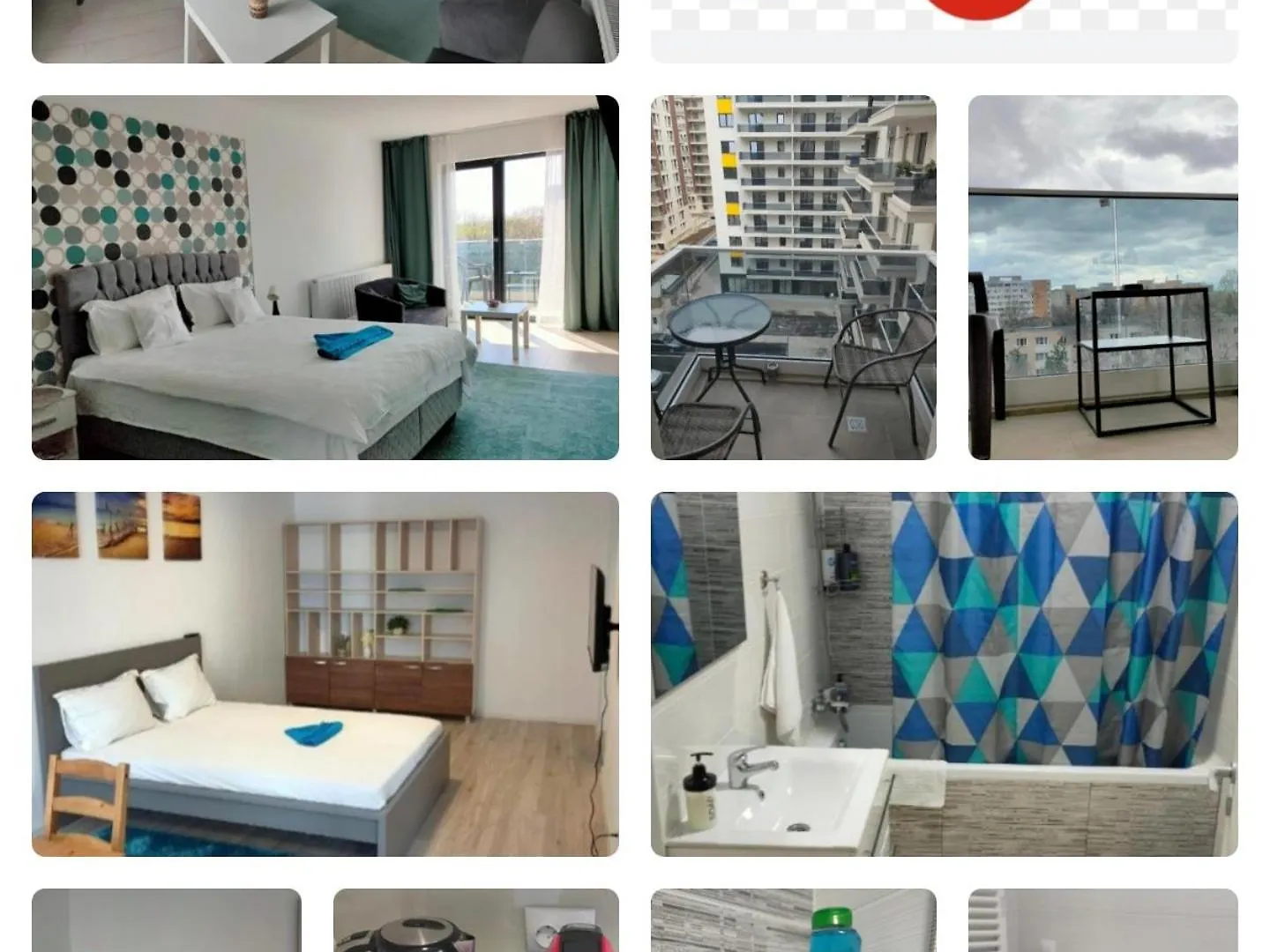Screen dimensions: 1270x952
Task: Open the partially visible living room photo
Action: [x=325, y=31]
